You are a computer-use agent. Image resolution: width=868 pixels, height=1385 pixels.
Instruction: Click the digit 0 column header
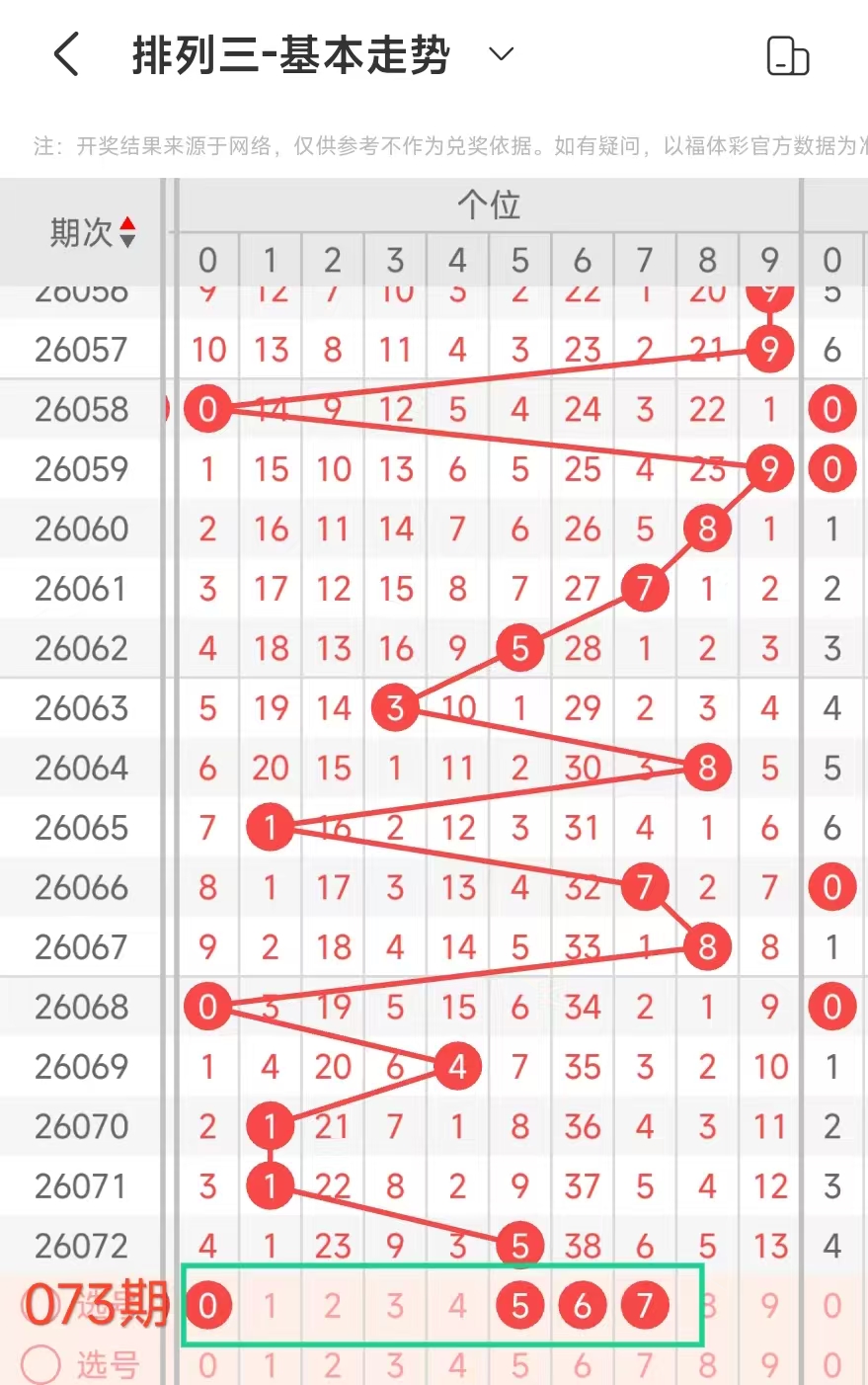click(x=207, y=261)
